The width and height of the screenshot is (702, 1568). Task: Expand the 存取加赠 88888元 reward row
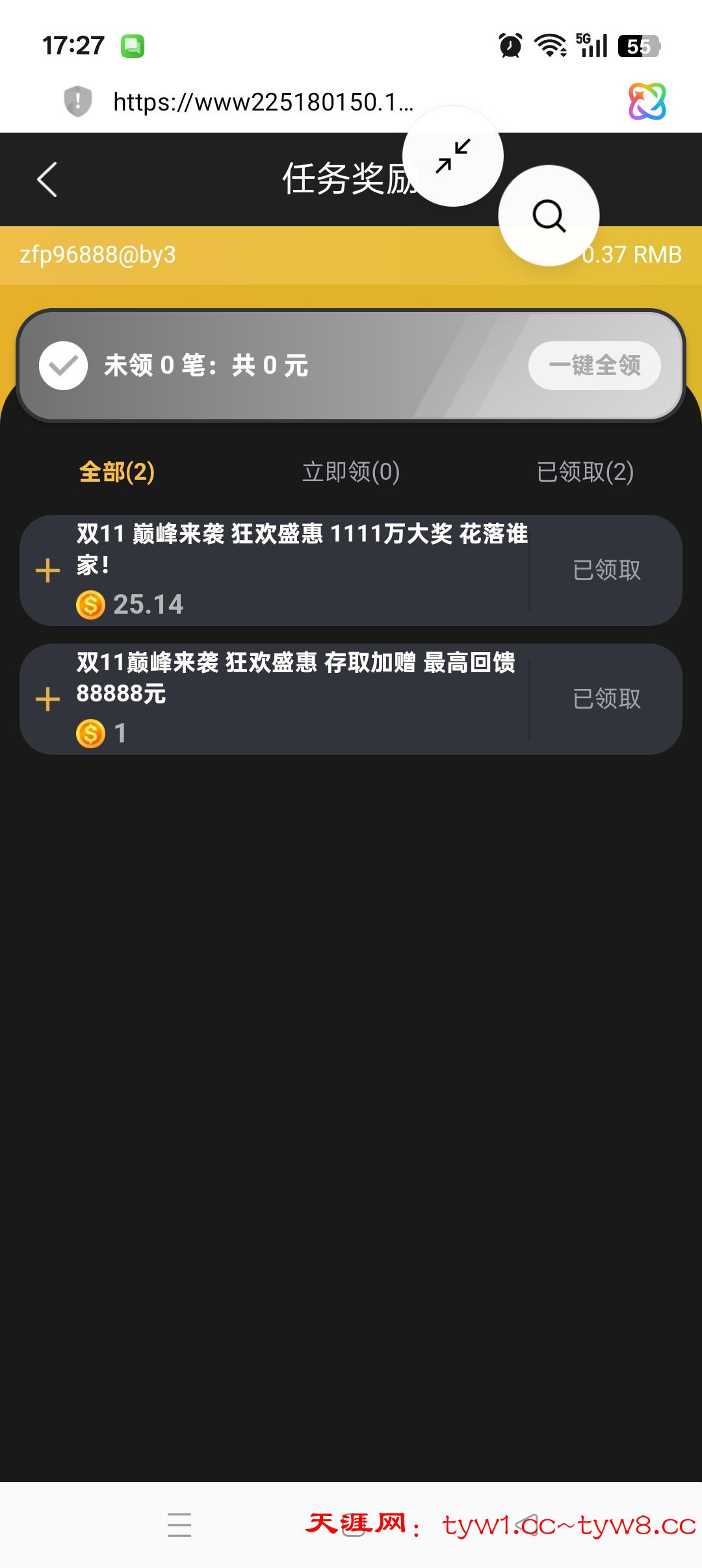(47, 699)
